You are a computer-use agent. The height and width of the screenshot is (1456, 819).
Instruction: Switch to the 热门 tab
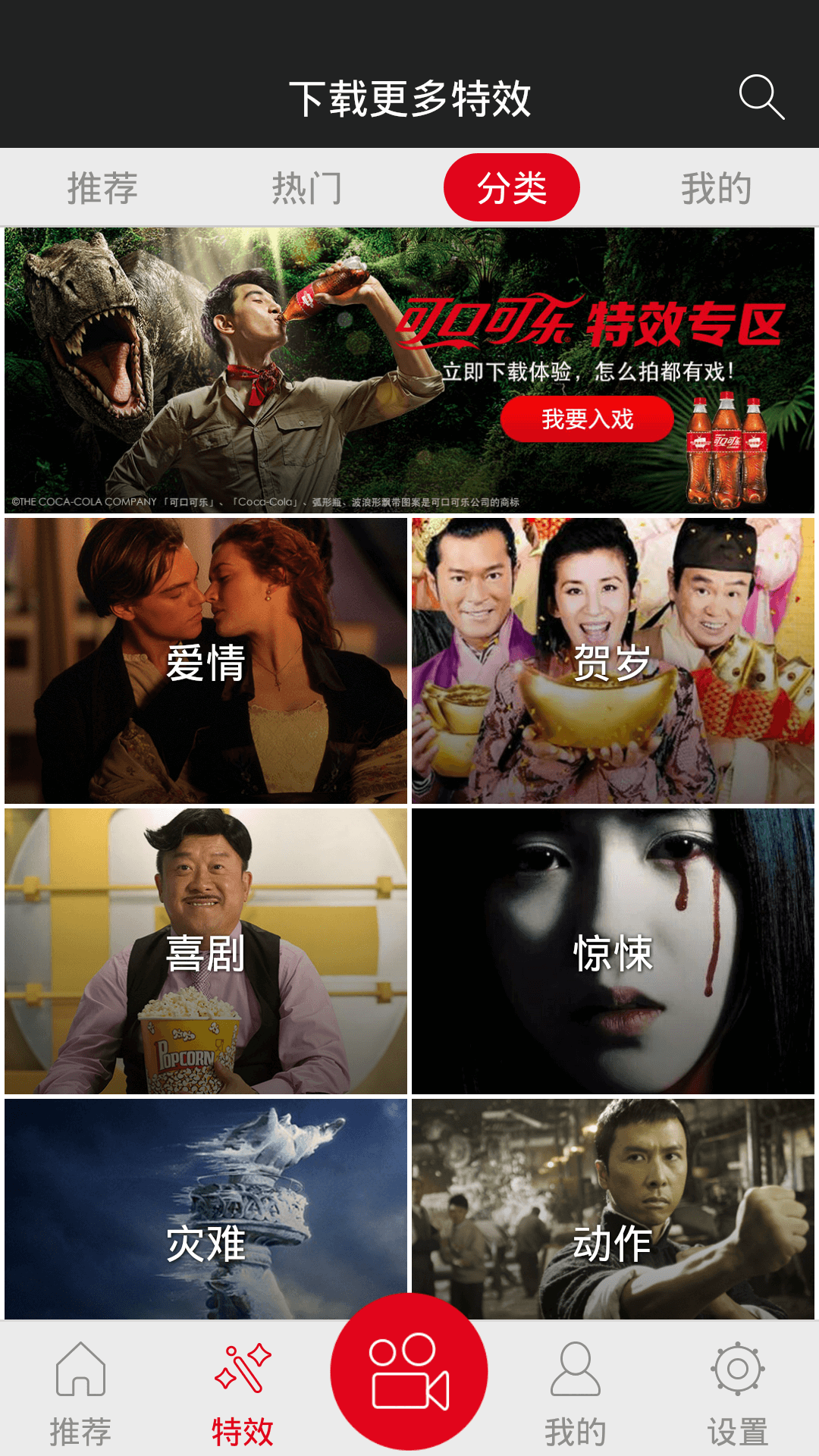[x=307, y=188]
